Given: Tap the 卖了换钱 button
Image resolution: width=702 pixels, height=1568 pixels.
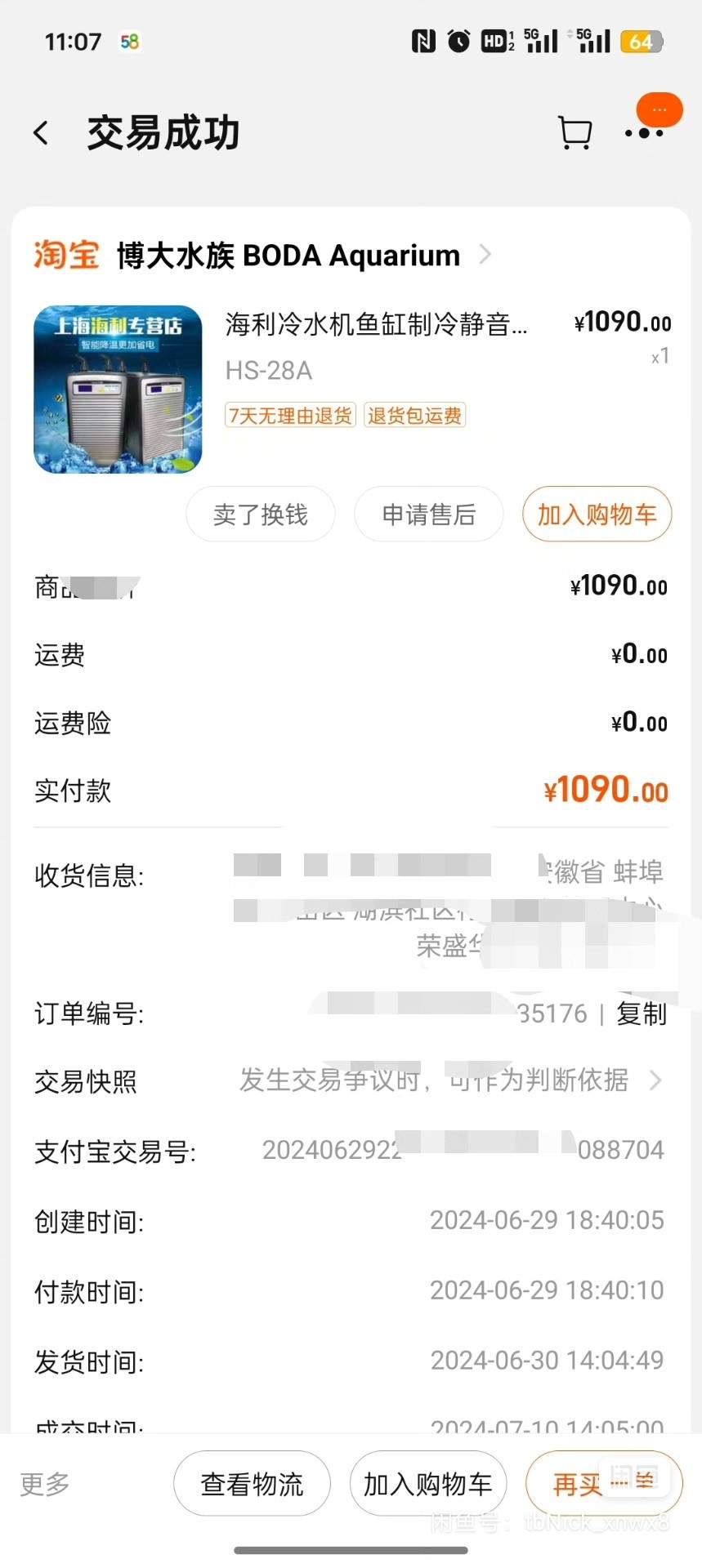Looking at the screenshot, I should click(260, 514).
